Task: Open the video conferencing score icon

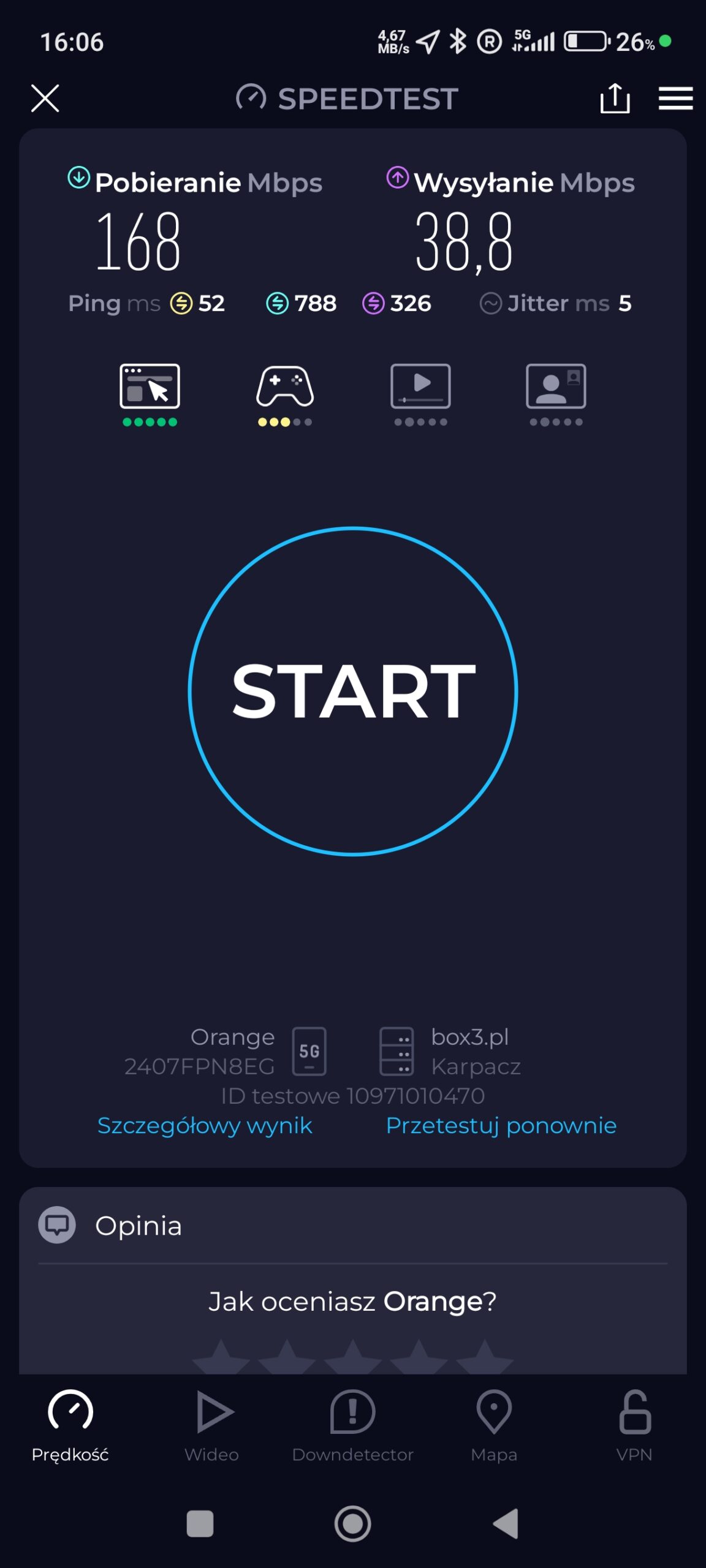Action: pyautogui.click(x=556, y=393)
